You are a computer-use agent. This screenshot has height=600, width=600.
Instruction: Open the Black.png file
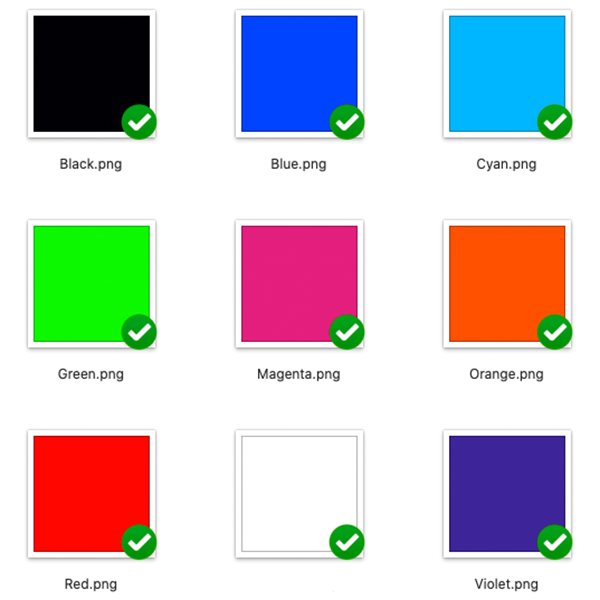(91, 73)
